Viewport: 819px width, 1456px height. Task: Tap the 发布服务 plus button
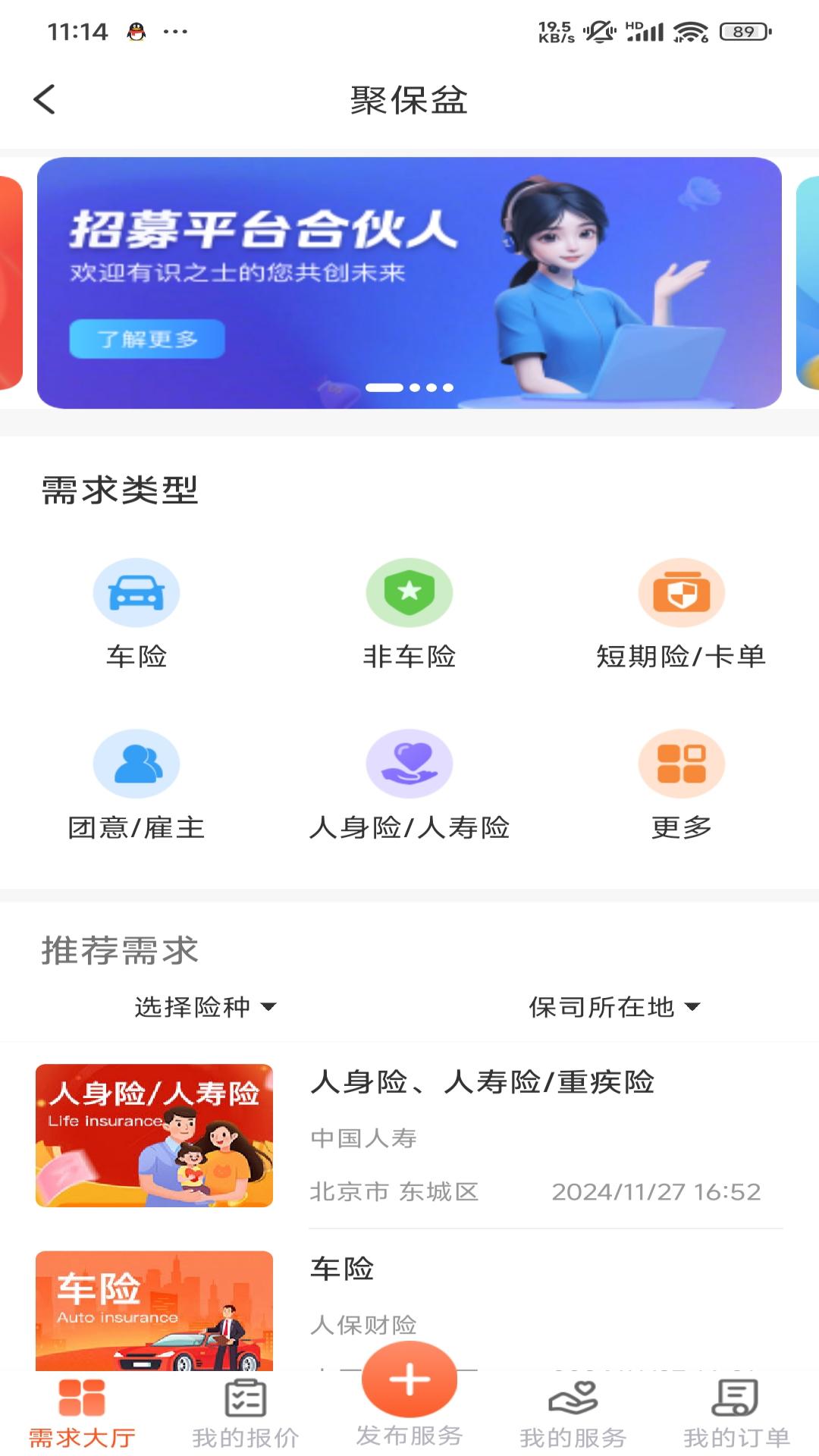[409, 1380]
